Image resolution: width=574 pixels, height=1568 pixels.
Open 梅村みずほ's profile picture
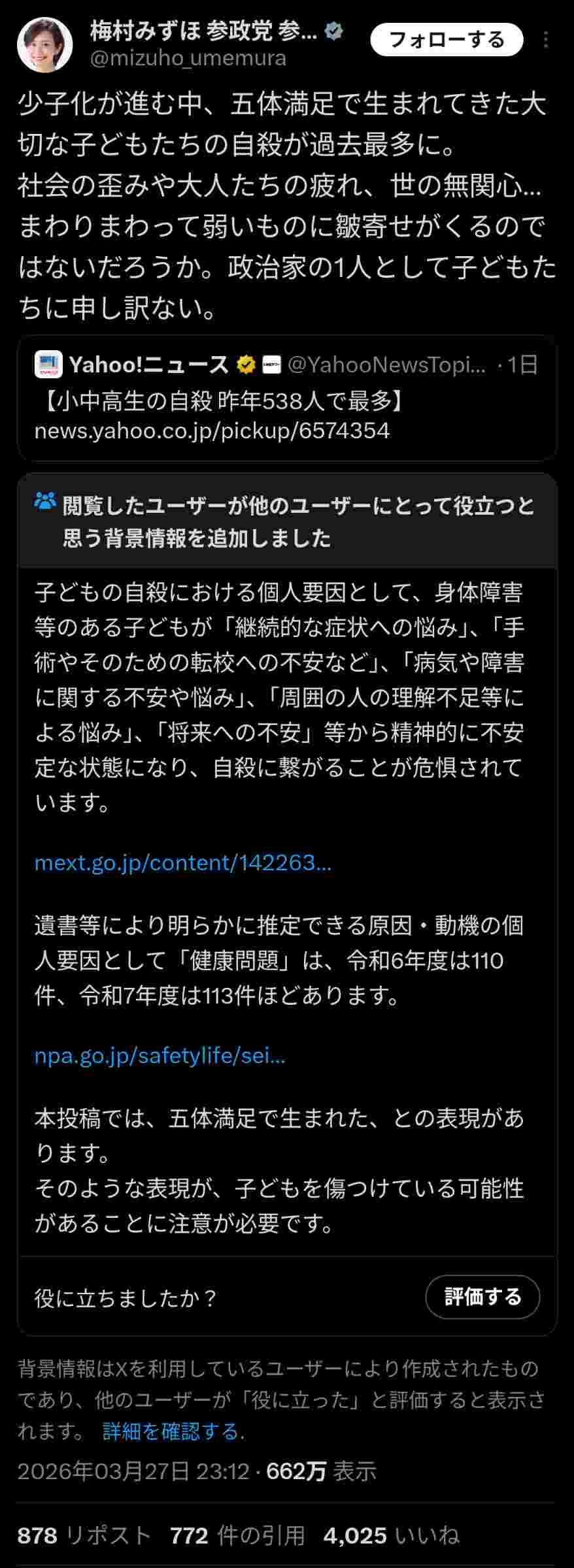pos(44,44)
